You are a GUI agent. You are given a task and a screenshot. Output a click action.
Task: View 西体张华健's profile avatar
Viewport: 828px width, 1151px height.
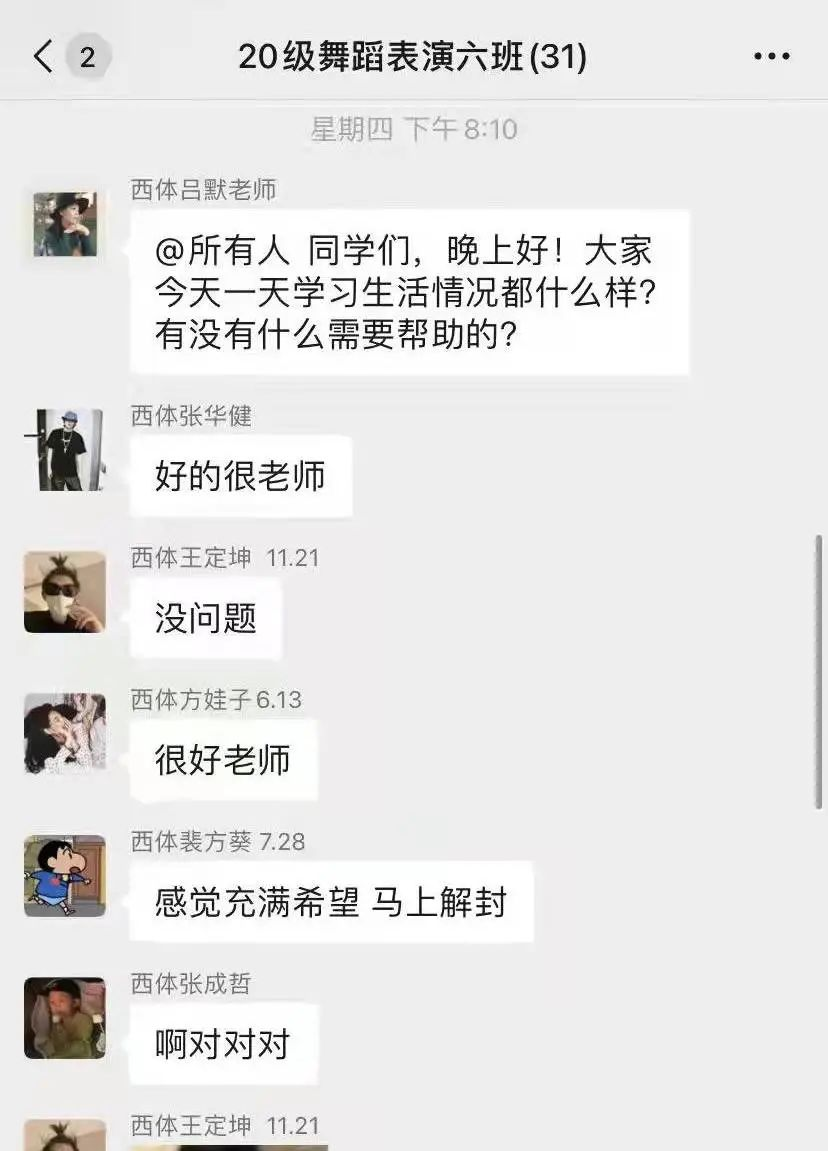pyautogui.click(x=65, y=449)
